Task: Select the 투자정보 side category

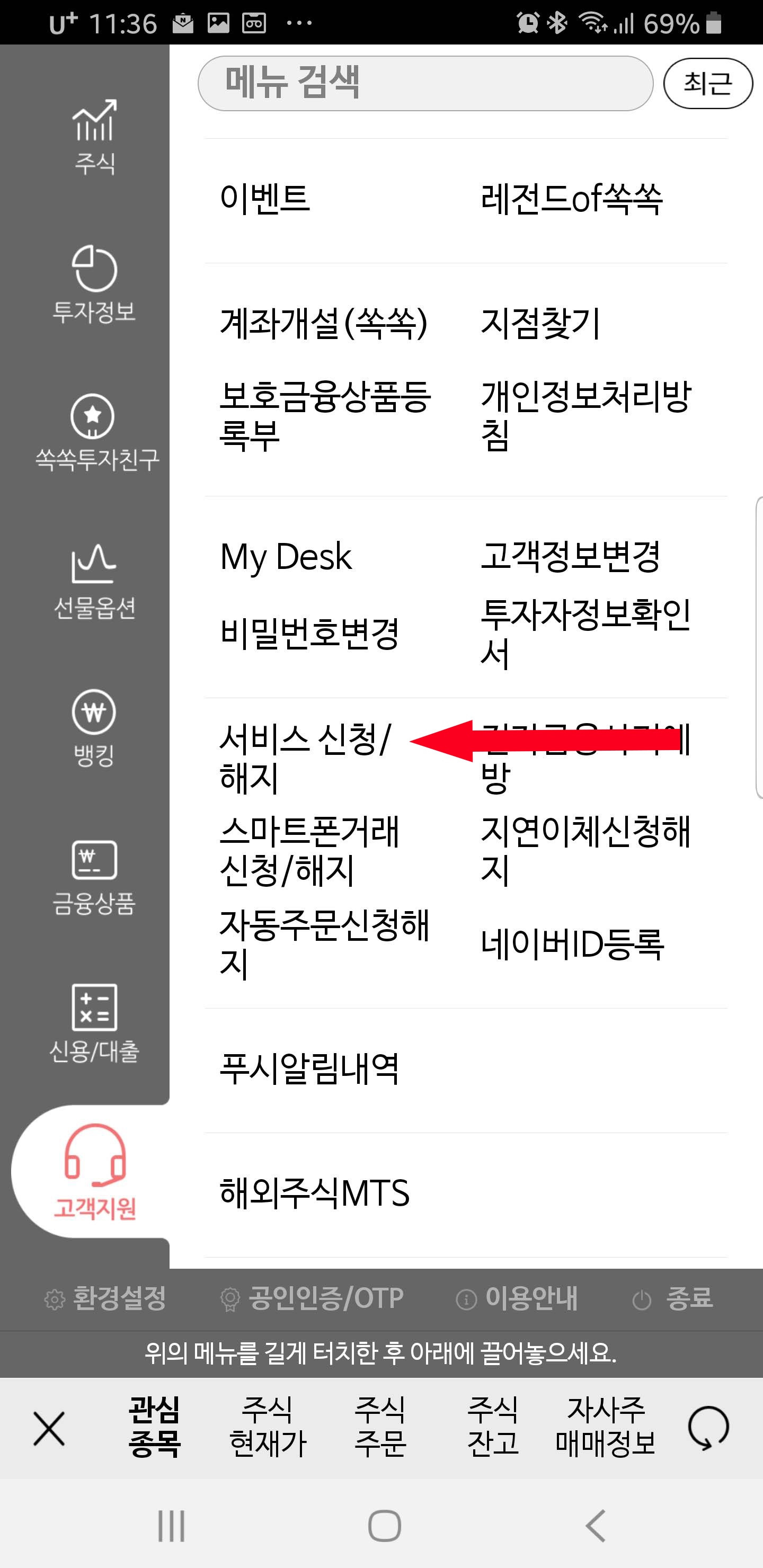Action: [94, 284]
